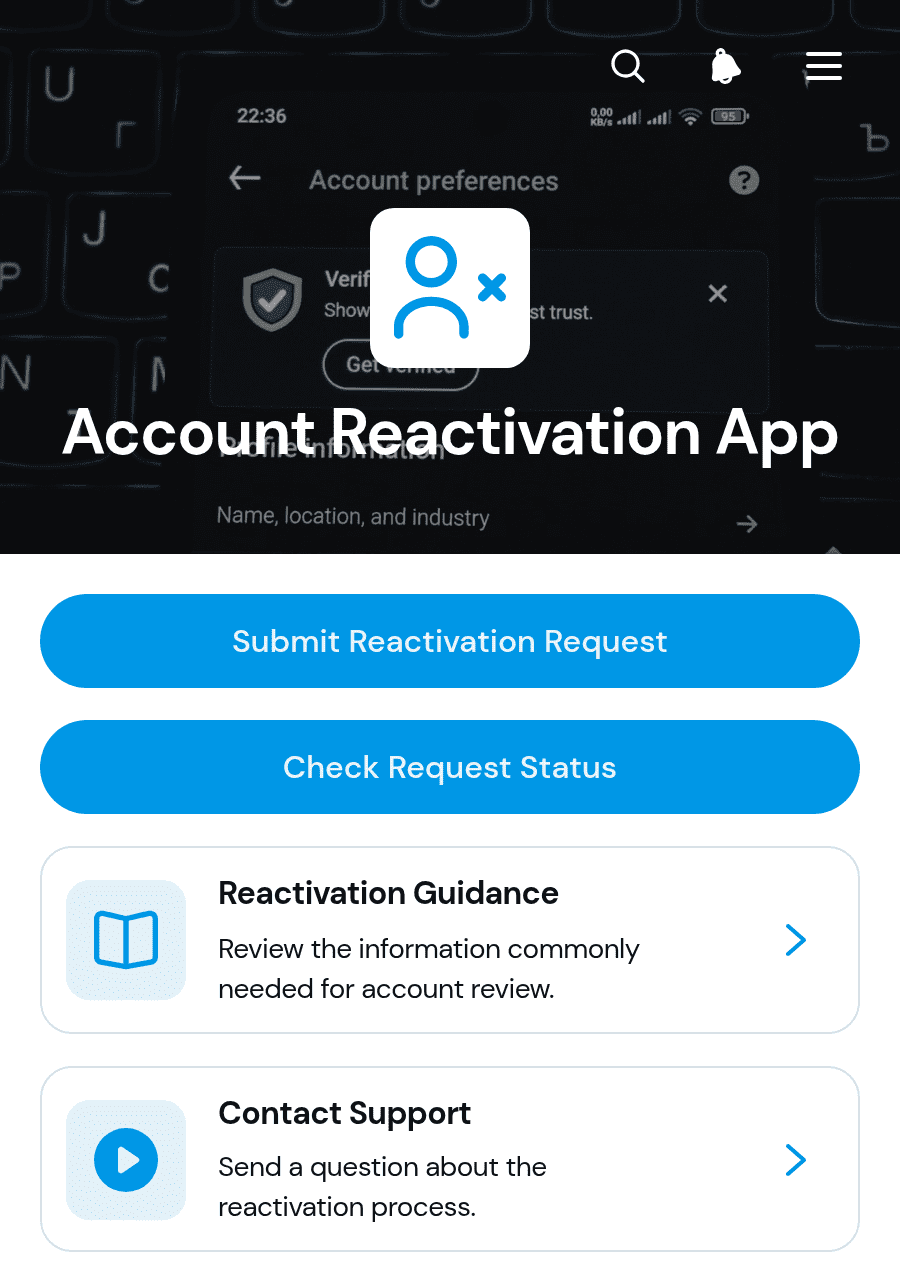Tap Submit Reactivation Request button

click(x=450, y=641)
